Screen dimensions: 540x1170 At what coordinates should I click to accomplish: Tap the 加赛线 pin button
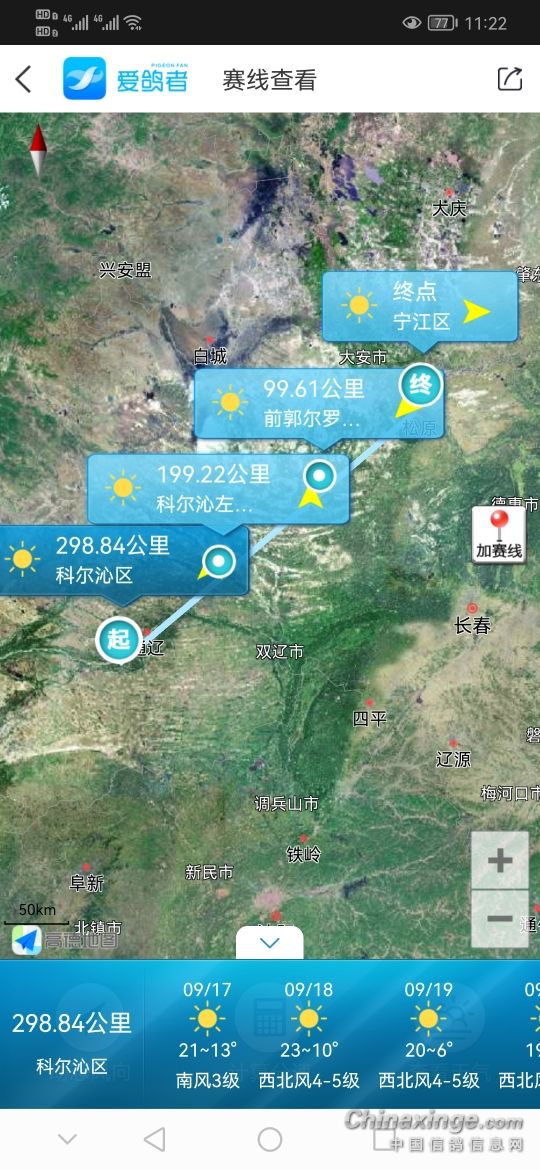(x=499, y=535)
